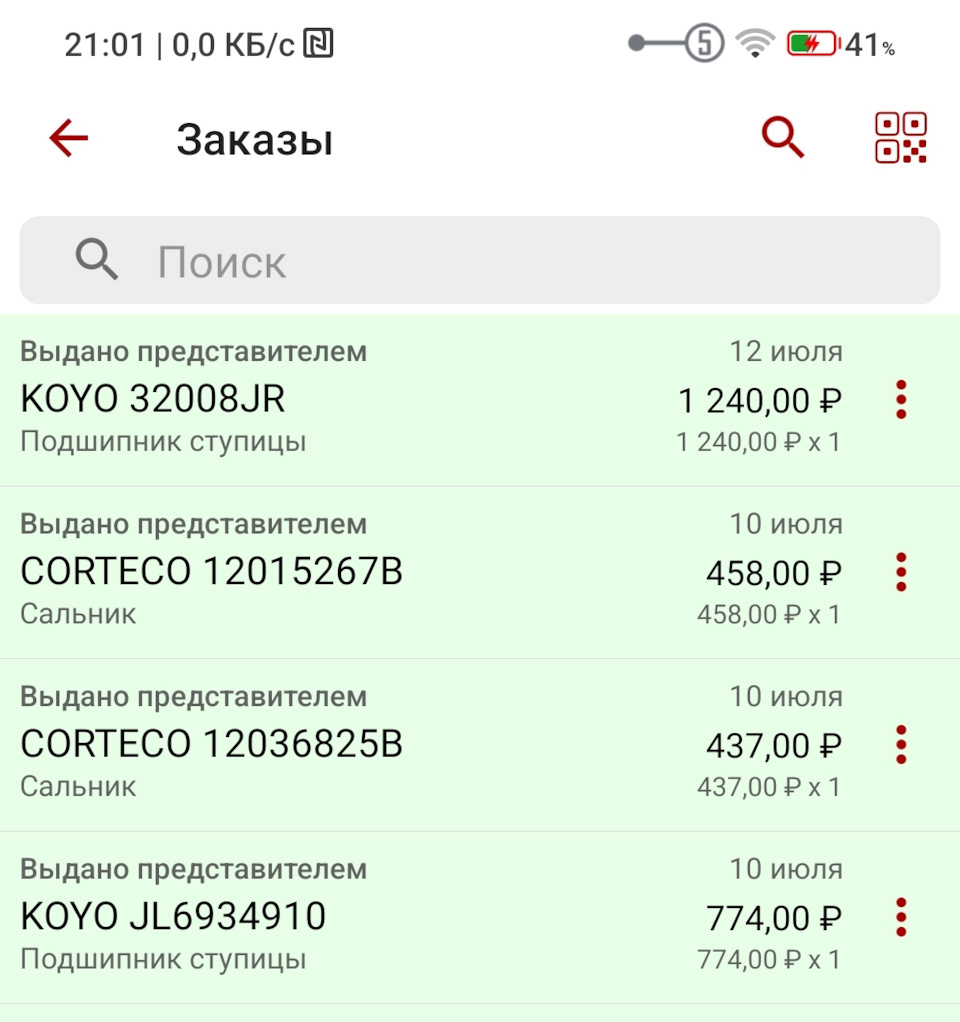Show more options for CORTECO 12015267B

click(x=901, y=572)
